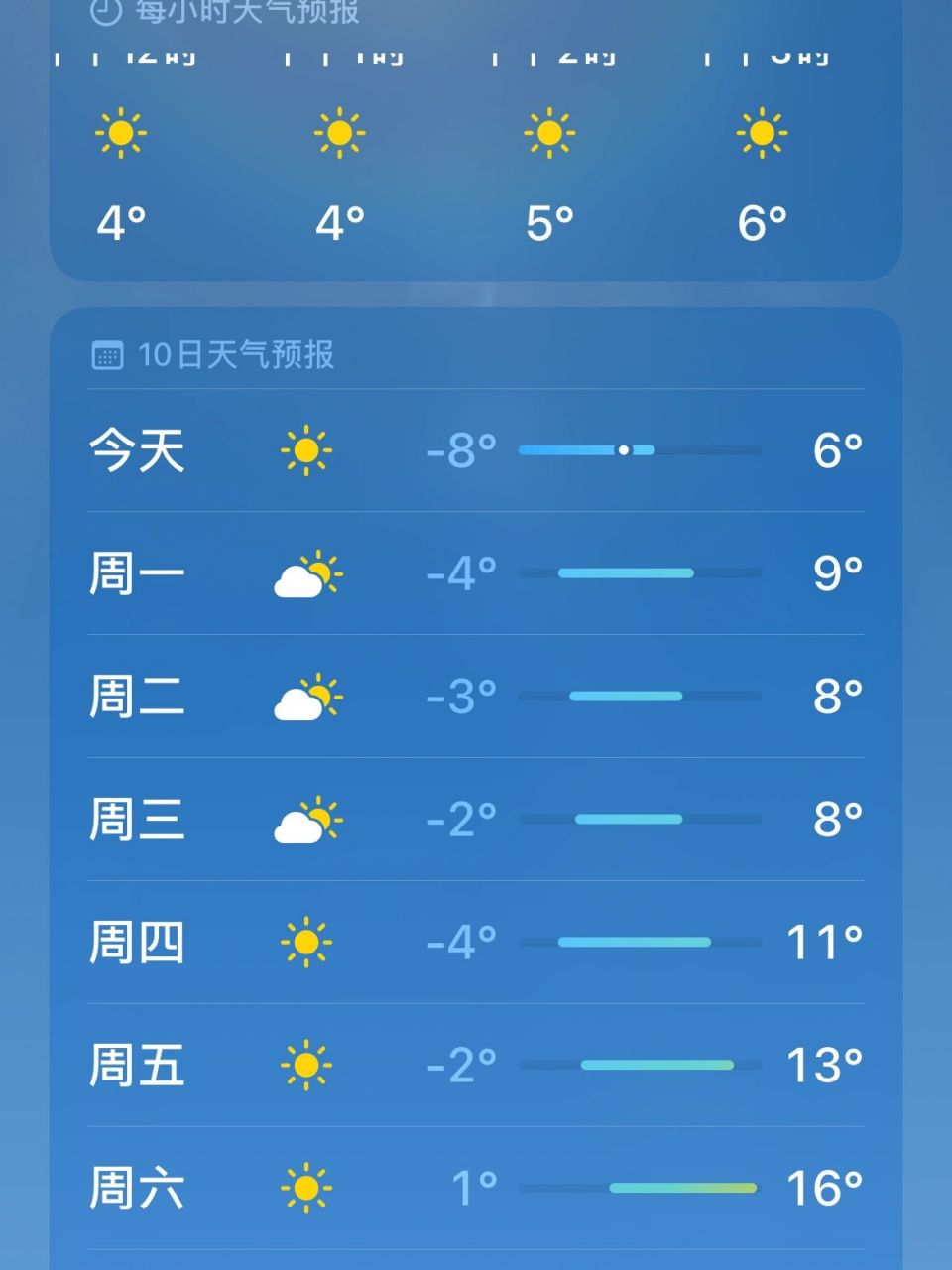Select the sunny icon for 周六

click(308, 1189)
